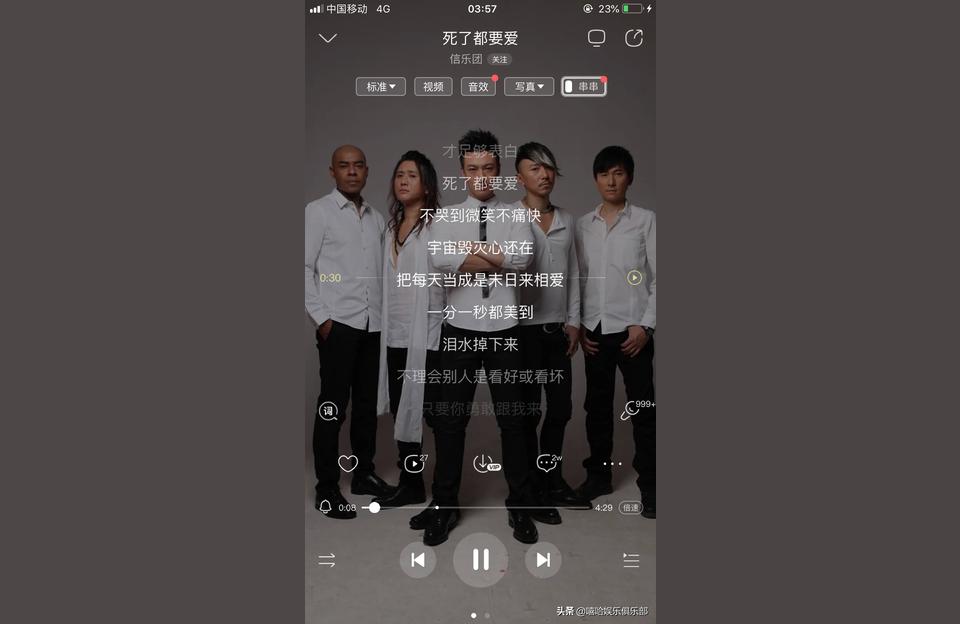Viewport: 960px width, 624px height.
Task: Collapse the player with the down chevron
Action: click(328, 38)
